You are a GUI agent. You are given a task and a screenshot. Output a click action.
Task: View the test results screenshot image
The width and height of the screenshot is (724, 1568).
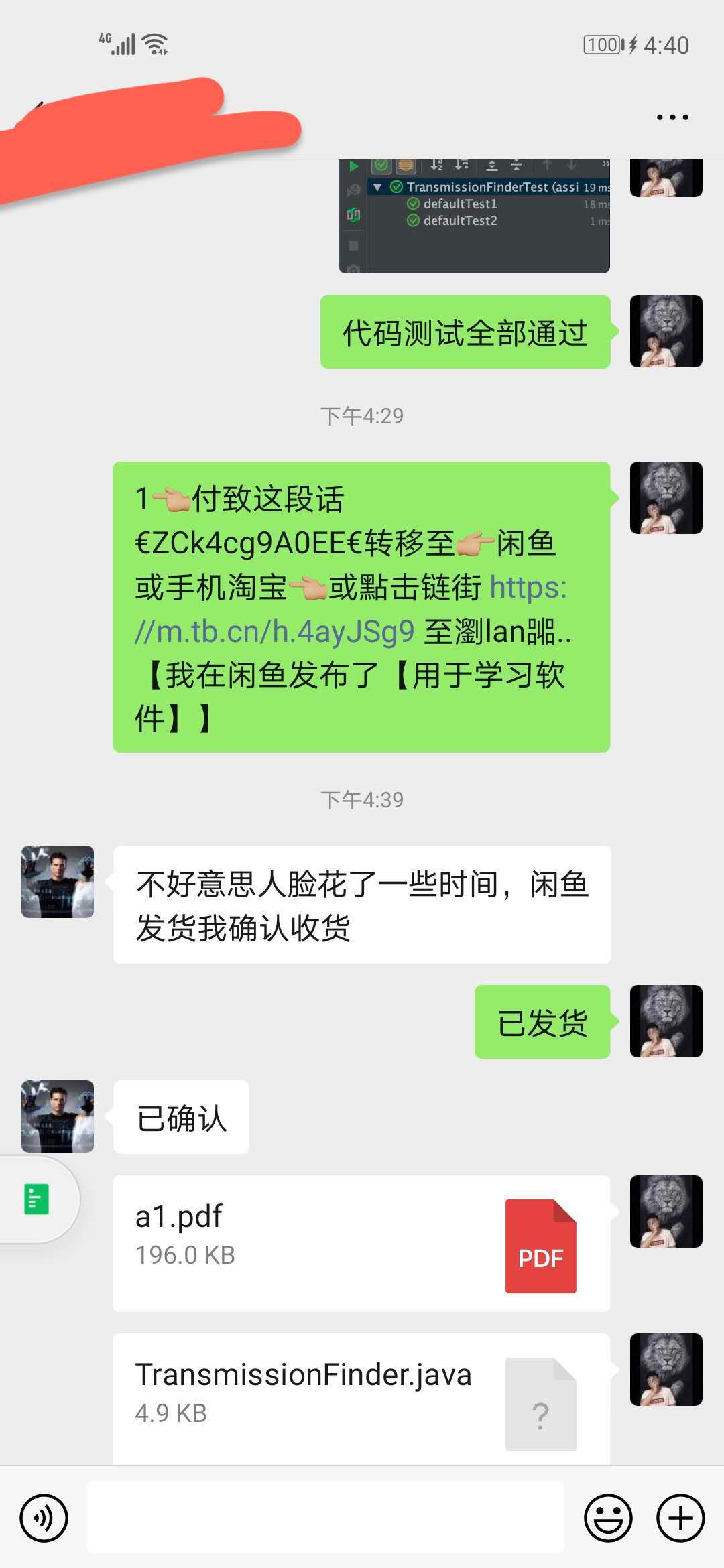point(474,216)
